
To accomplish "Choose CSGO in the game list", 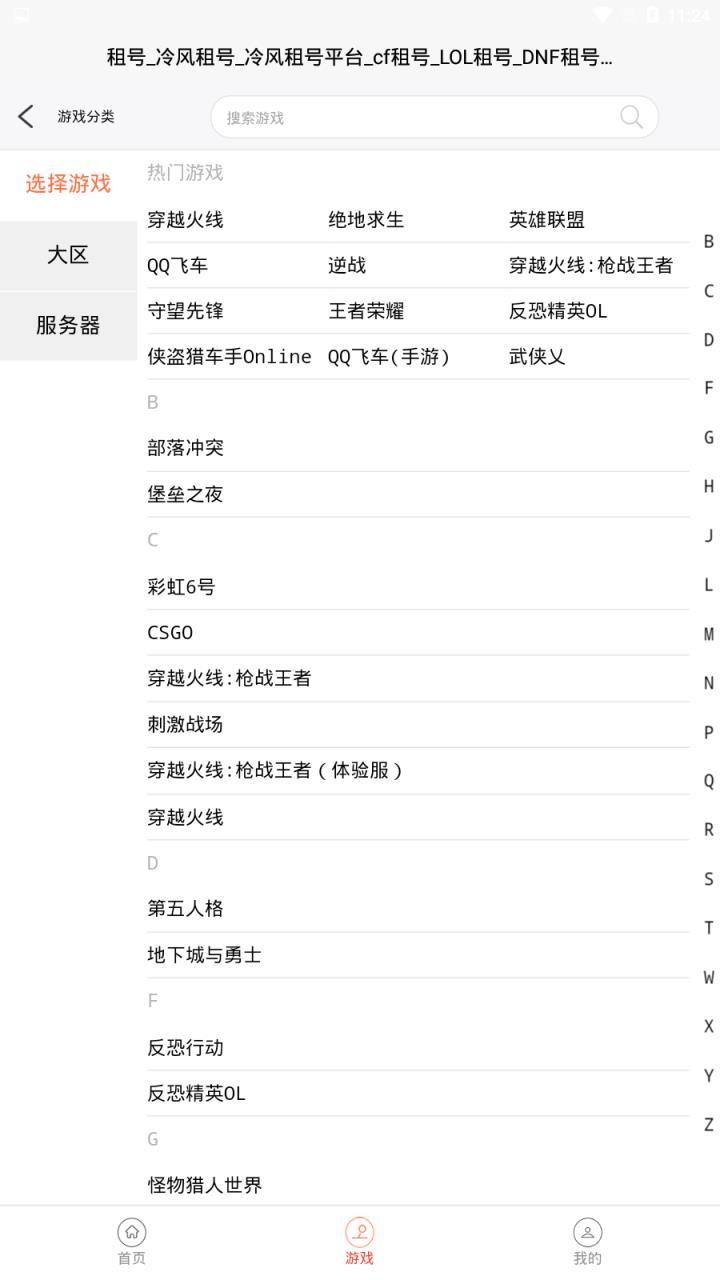I will tap(170, 633).
